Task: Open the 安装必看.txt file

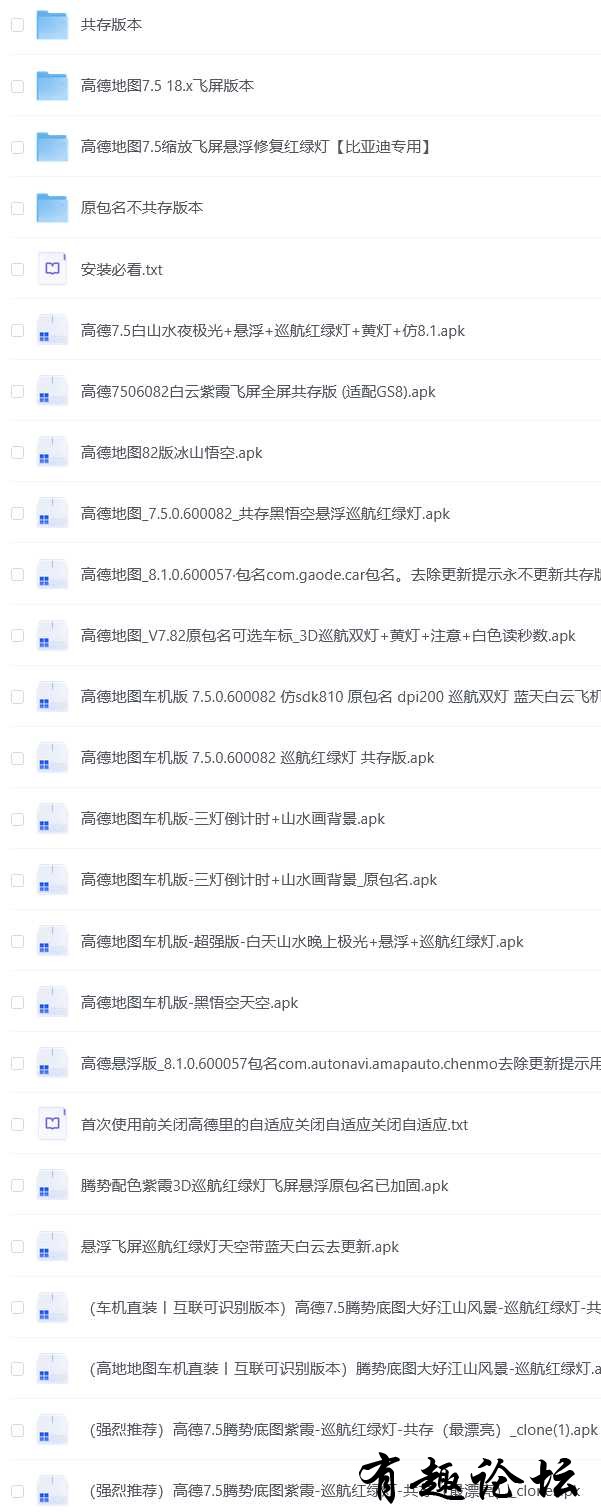Action: pos(121,270)
